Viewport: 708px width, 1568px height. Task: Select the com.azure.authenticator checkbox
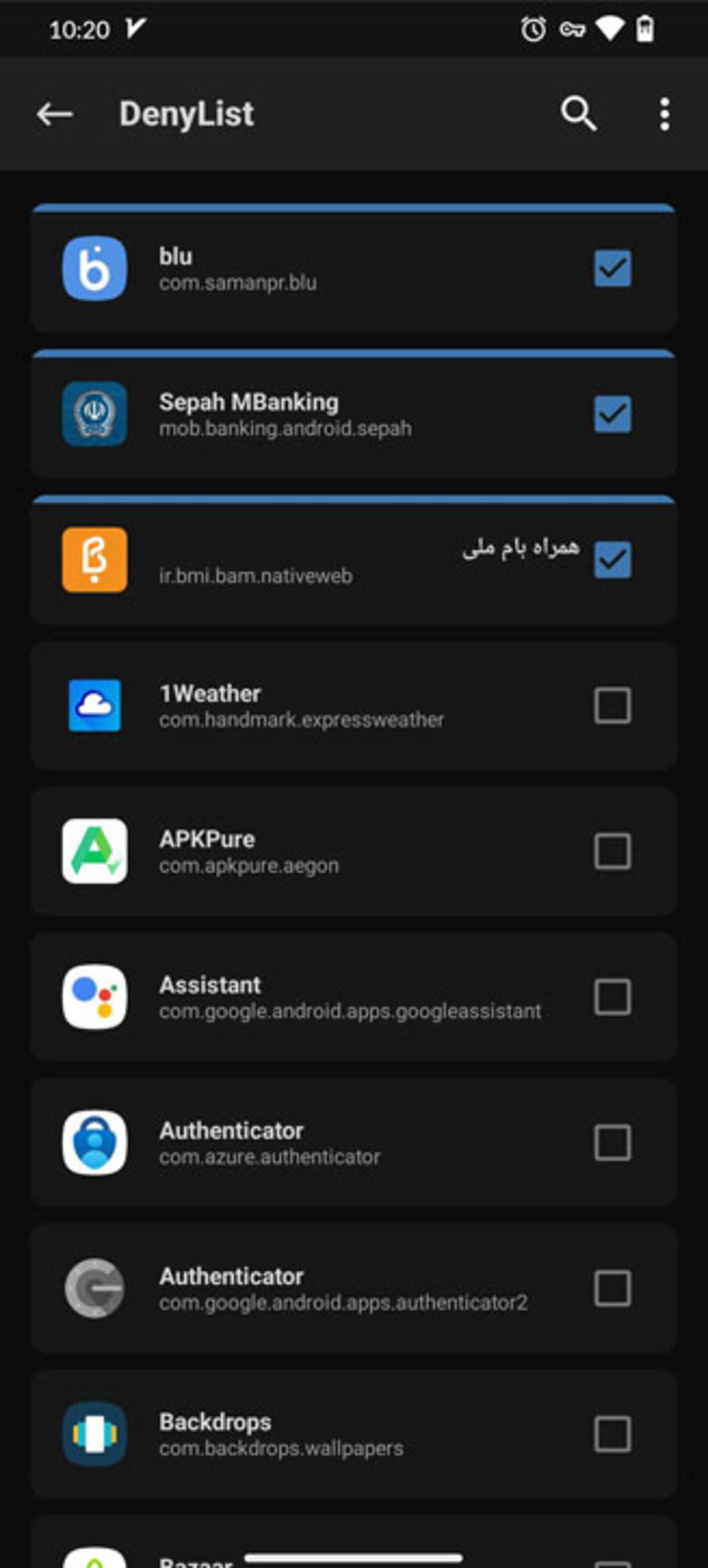click(x=612, y=1142)
